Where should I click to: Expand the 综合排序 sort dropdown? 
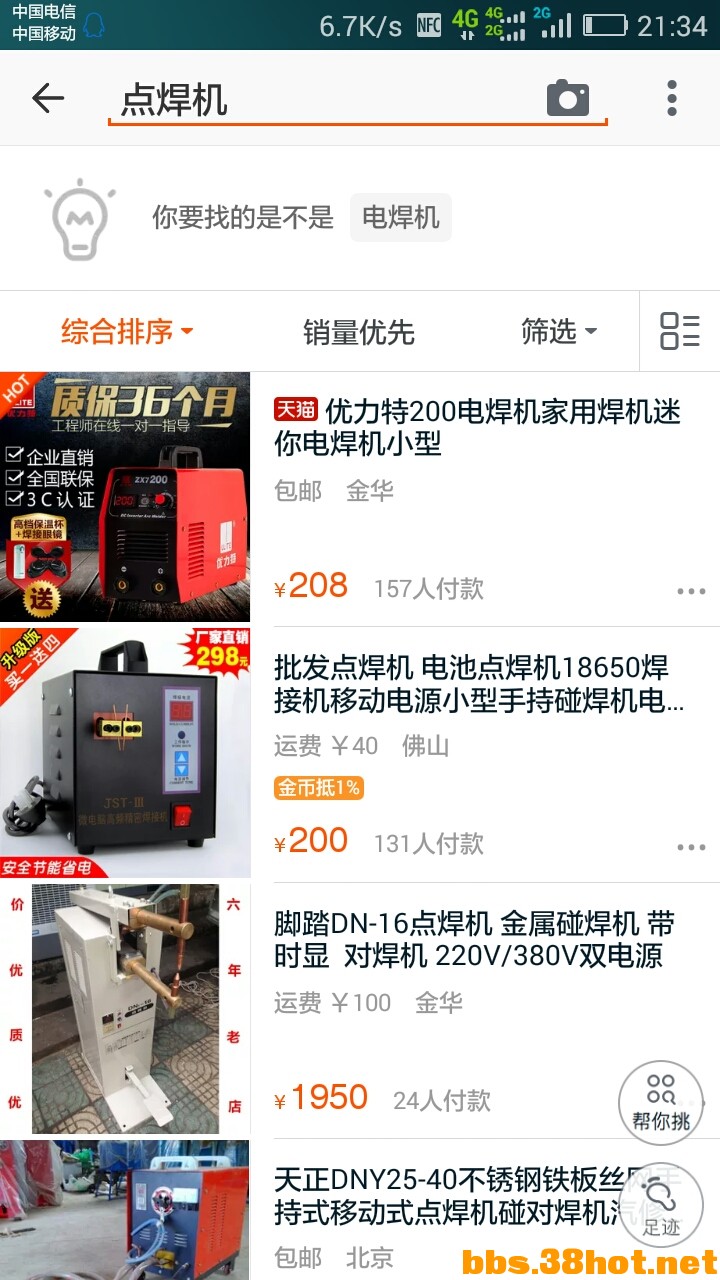click(127, 332)
